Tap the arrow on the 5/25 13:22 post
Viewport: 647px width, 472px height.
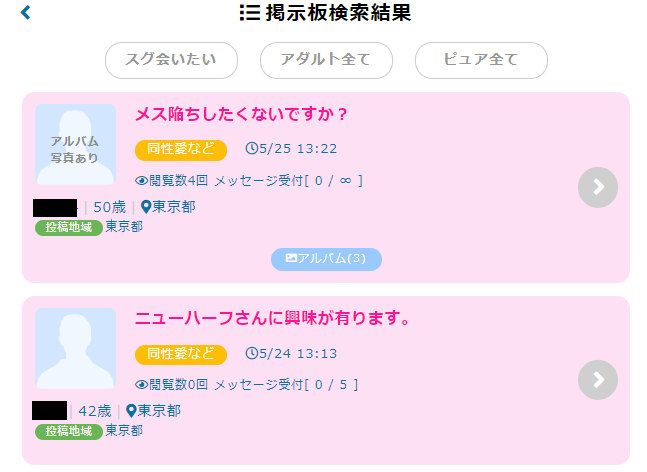coord(598,187)
